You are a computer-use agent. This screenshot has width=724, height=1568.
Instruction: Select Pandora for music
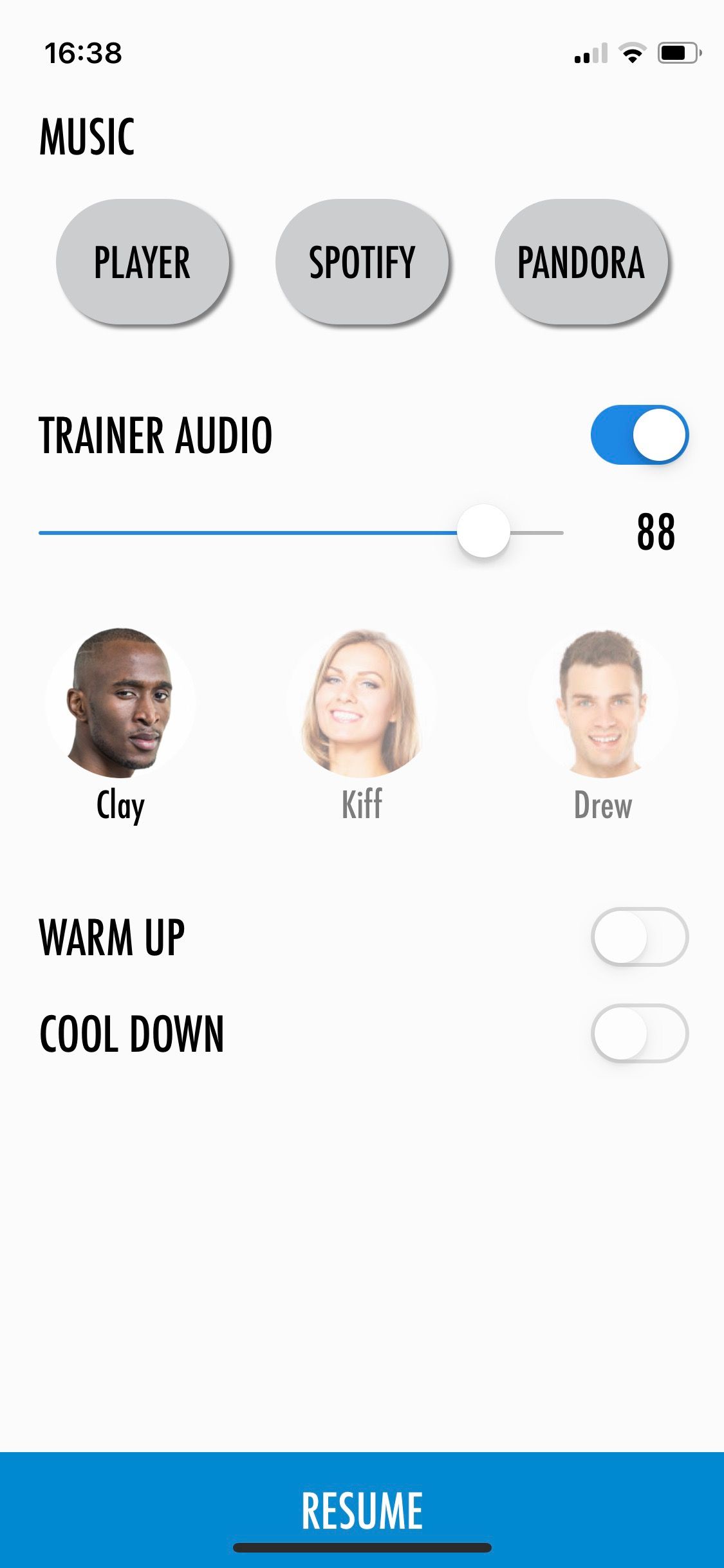click(580, 262)
